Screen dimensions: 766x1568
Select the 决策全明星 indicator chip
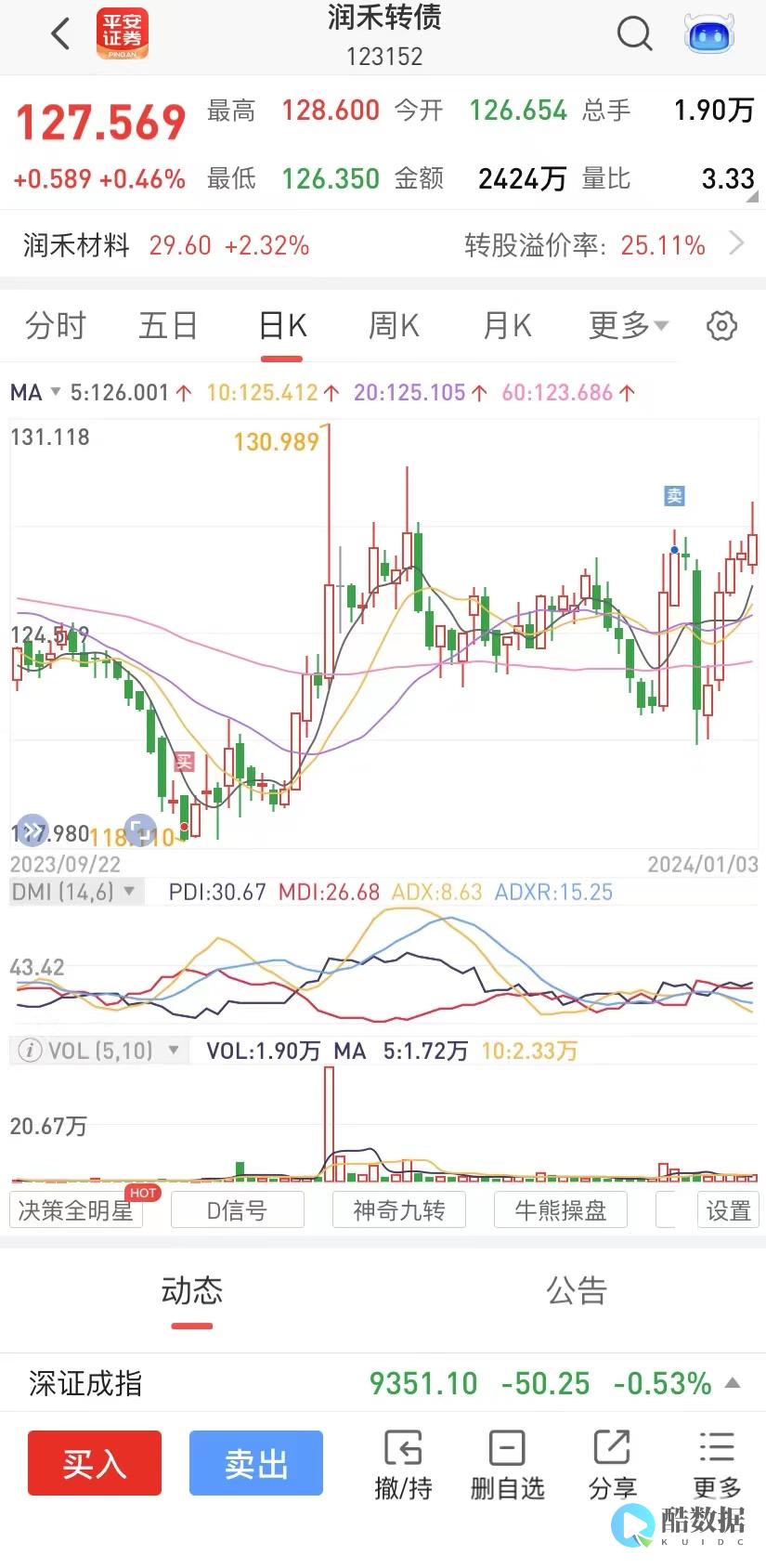76,1210
